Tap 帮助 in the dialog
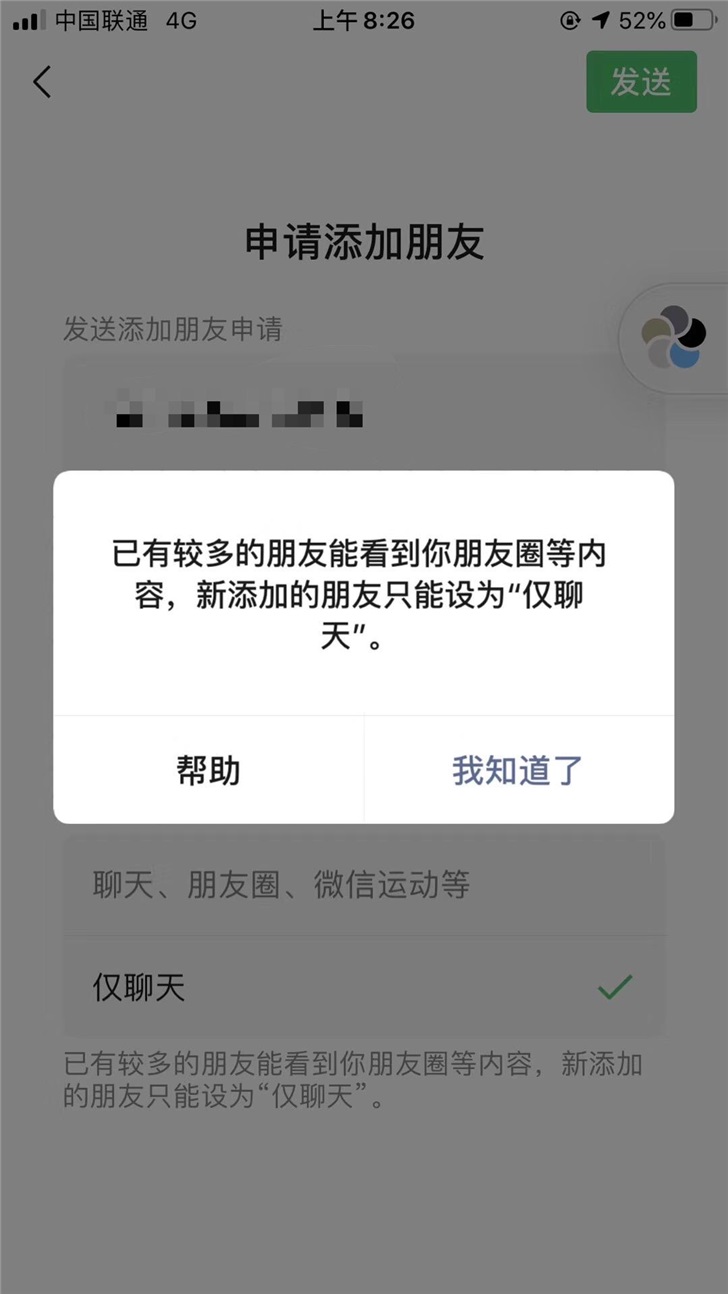This screenshot has width=728, height=1294. pyautogui.click(x=208, y=770)
